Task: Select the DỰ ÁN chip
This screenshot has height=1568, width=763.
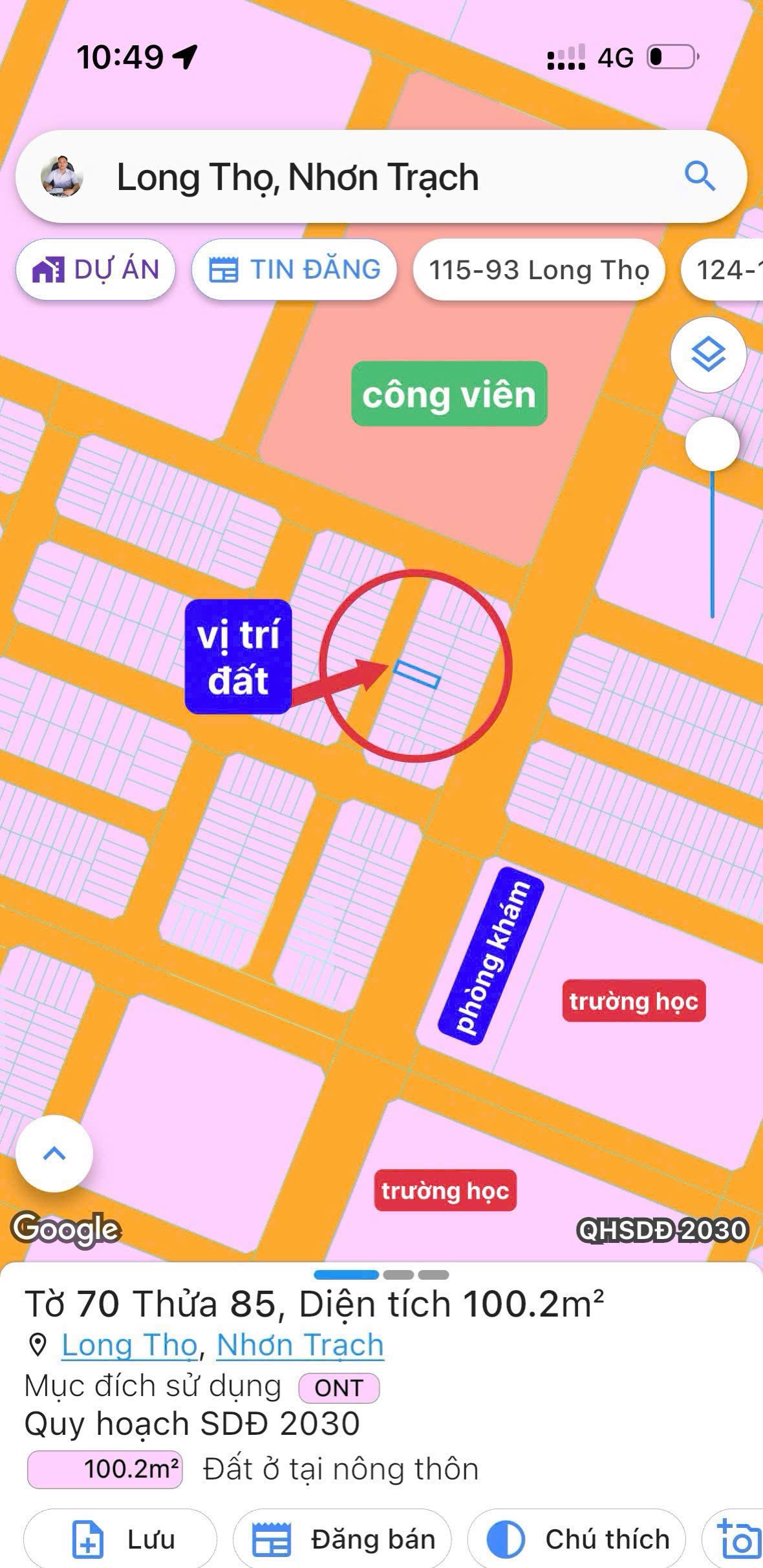Action: [96, 270]
